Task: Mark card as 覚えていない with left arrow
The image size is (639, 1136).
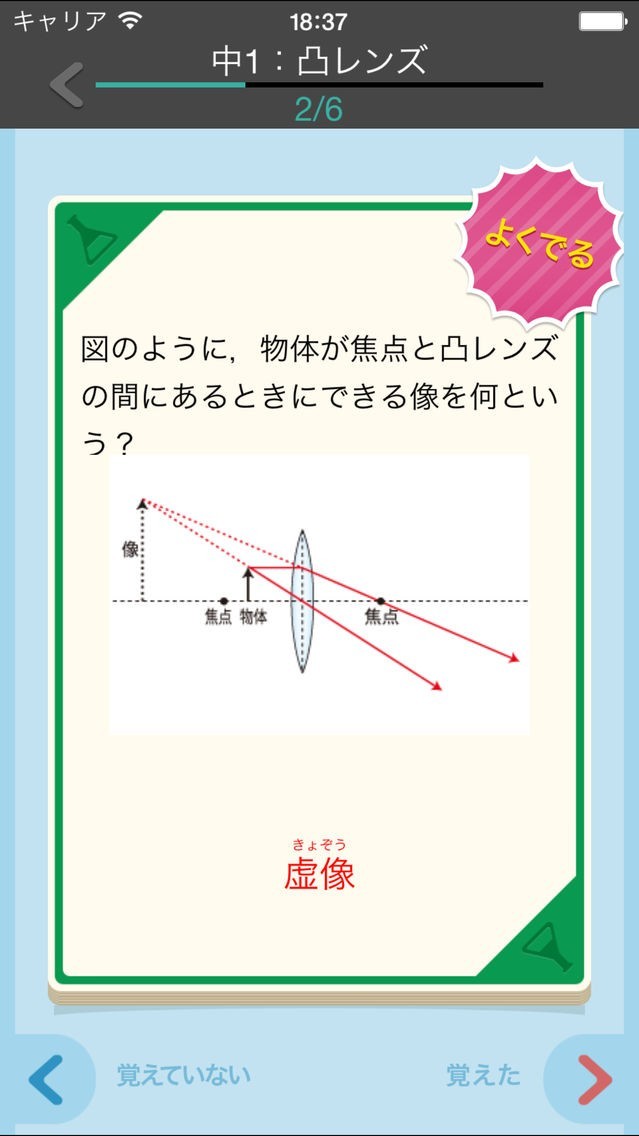Action: click(x=46, y=1078)
